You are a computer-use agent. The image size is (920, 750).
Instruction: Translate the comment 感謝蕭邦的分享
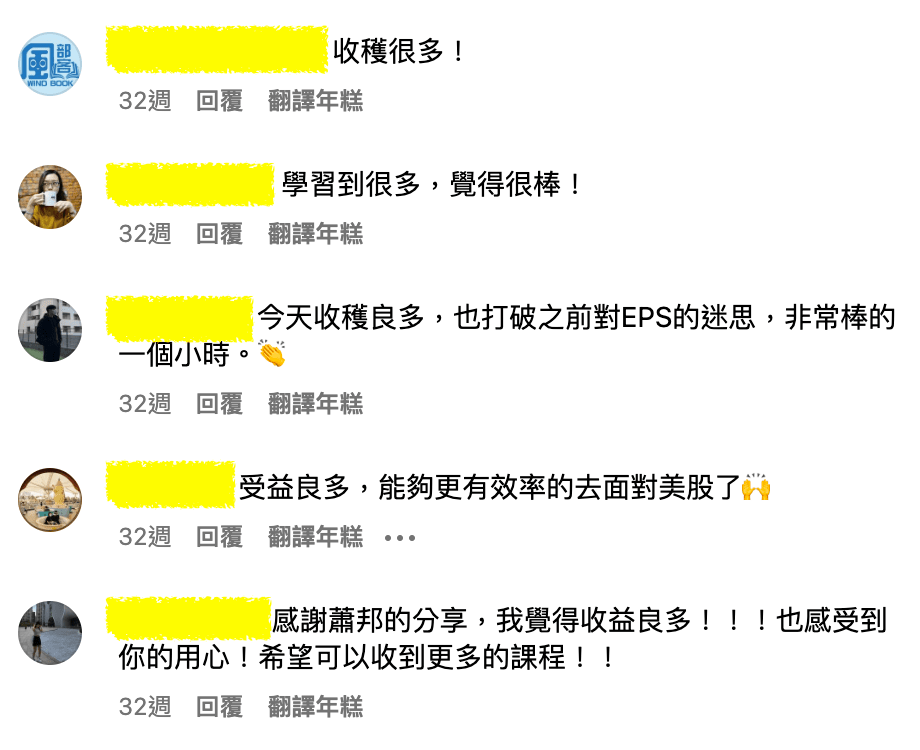(x=315, y=707)
